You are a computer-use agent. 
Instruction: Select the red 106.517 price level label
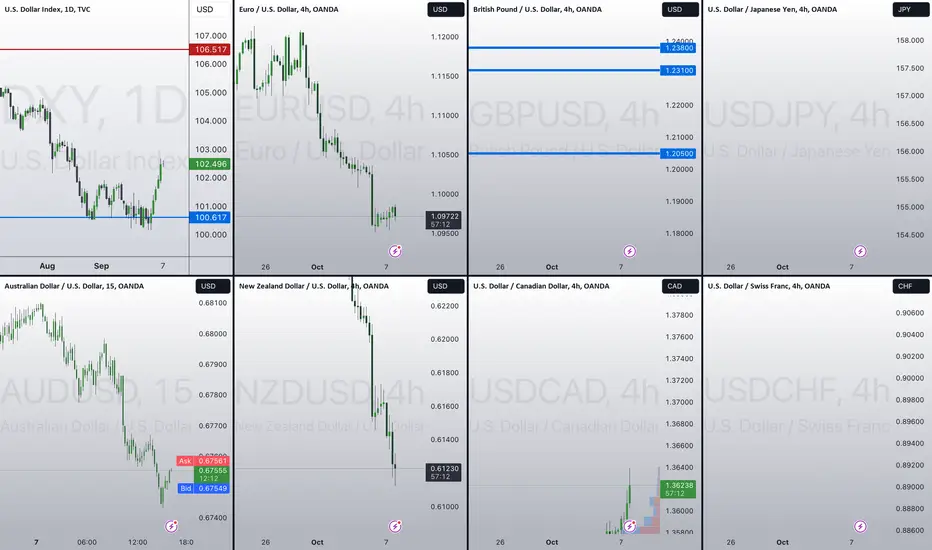[x=210, y=49]
